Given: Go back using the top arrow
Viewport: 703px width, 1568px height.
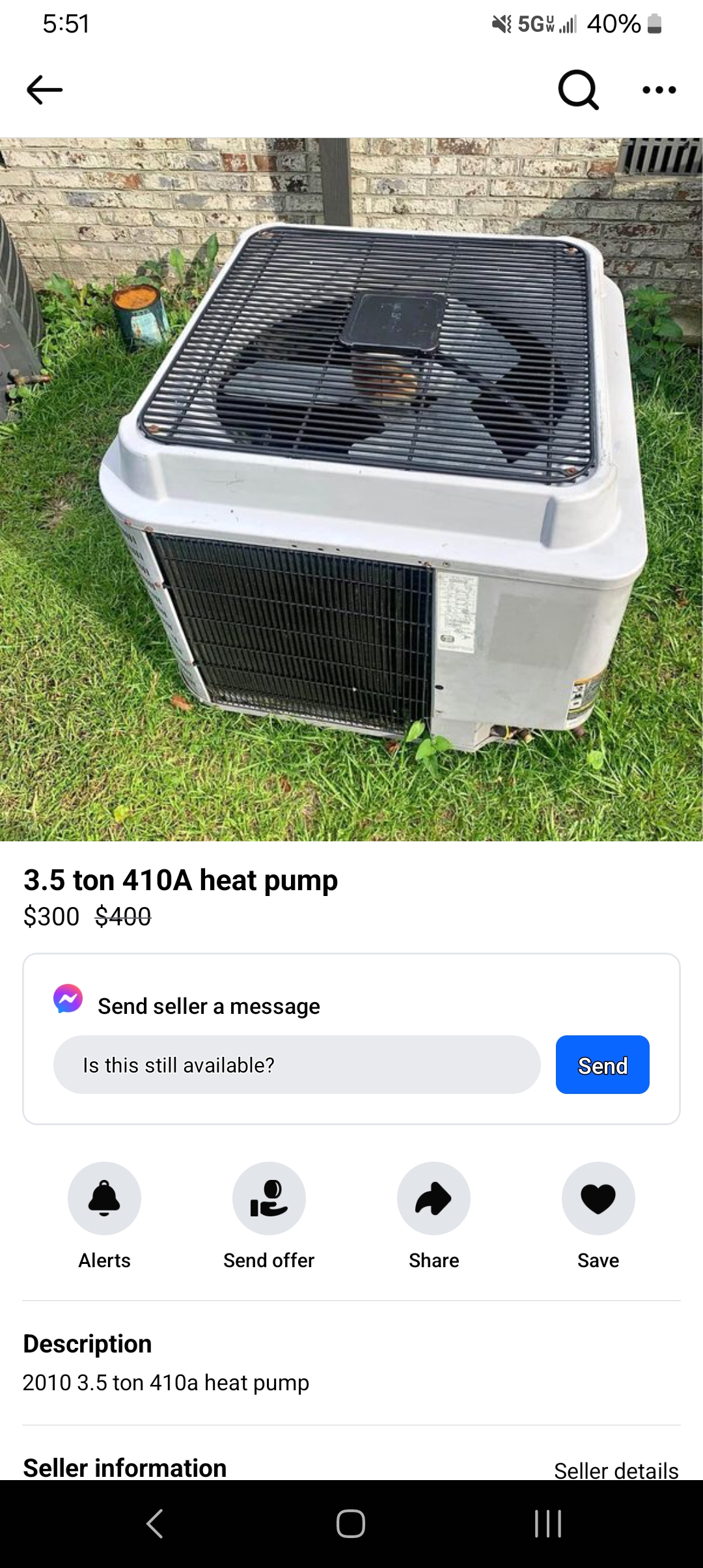Looking at the screenshot, I should [44, 90].
